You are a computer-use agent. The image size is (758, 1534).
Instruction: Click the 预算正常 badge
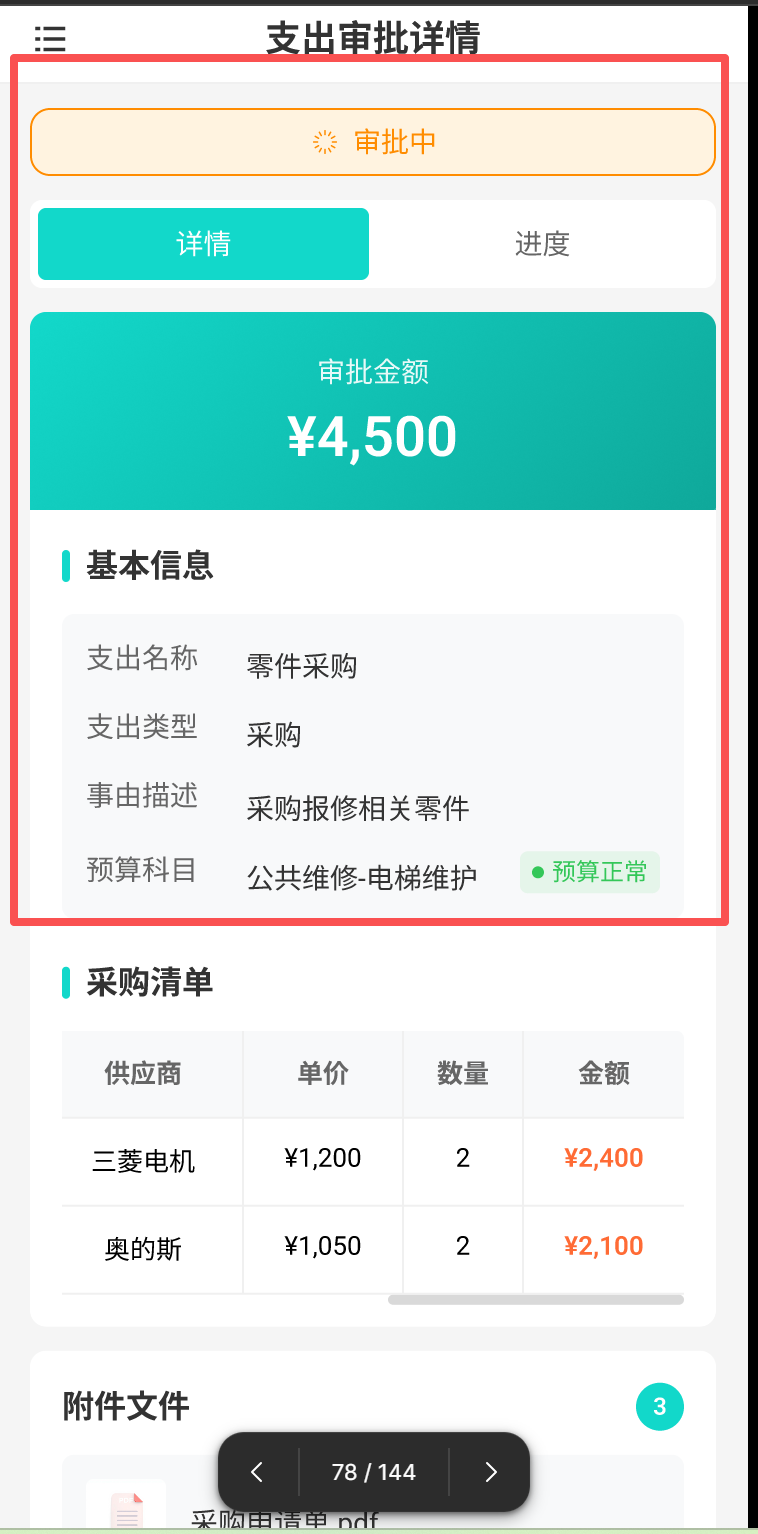click(x=589, y=872)
